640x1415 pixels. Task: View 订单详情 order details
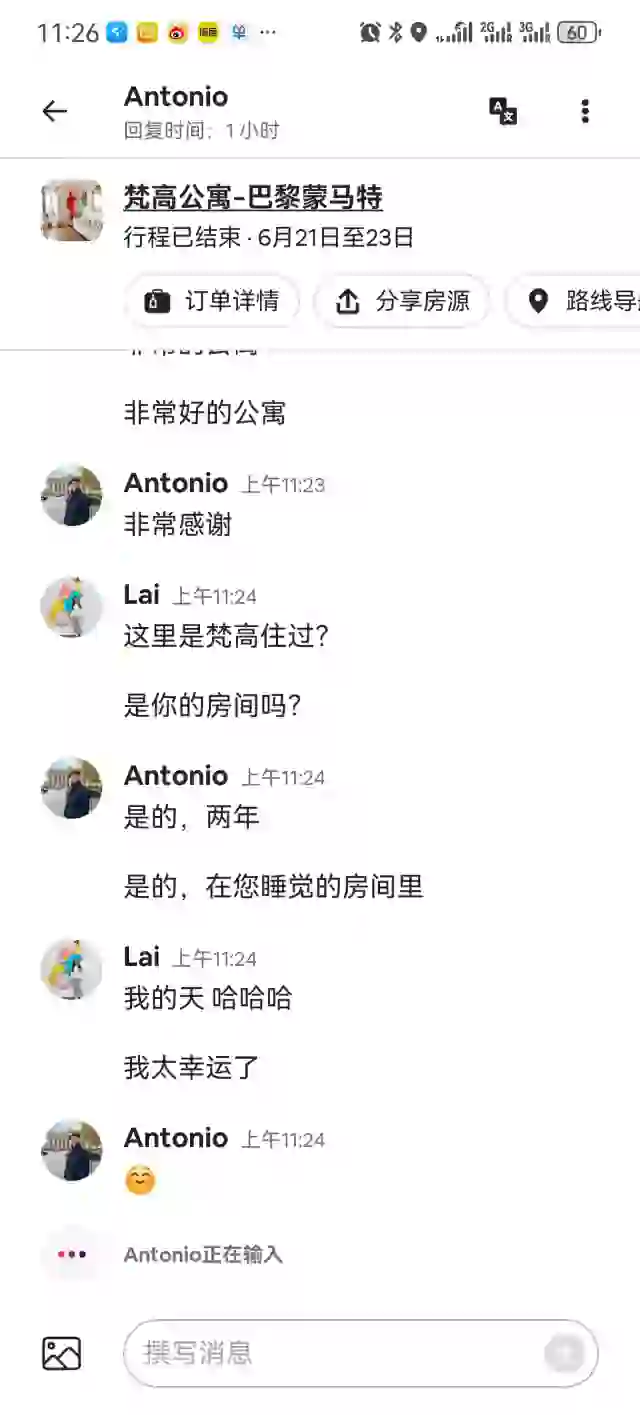(212, 301)
